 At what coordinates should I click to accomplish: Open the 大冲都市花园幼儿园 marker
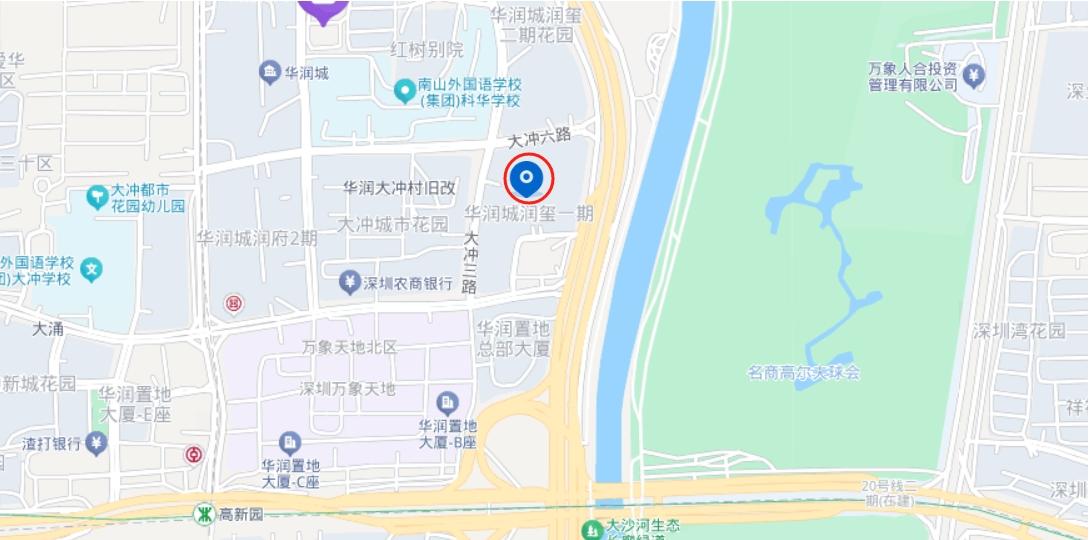(x=97, y=196)
